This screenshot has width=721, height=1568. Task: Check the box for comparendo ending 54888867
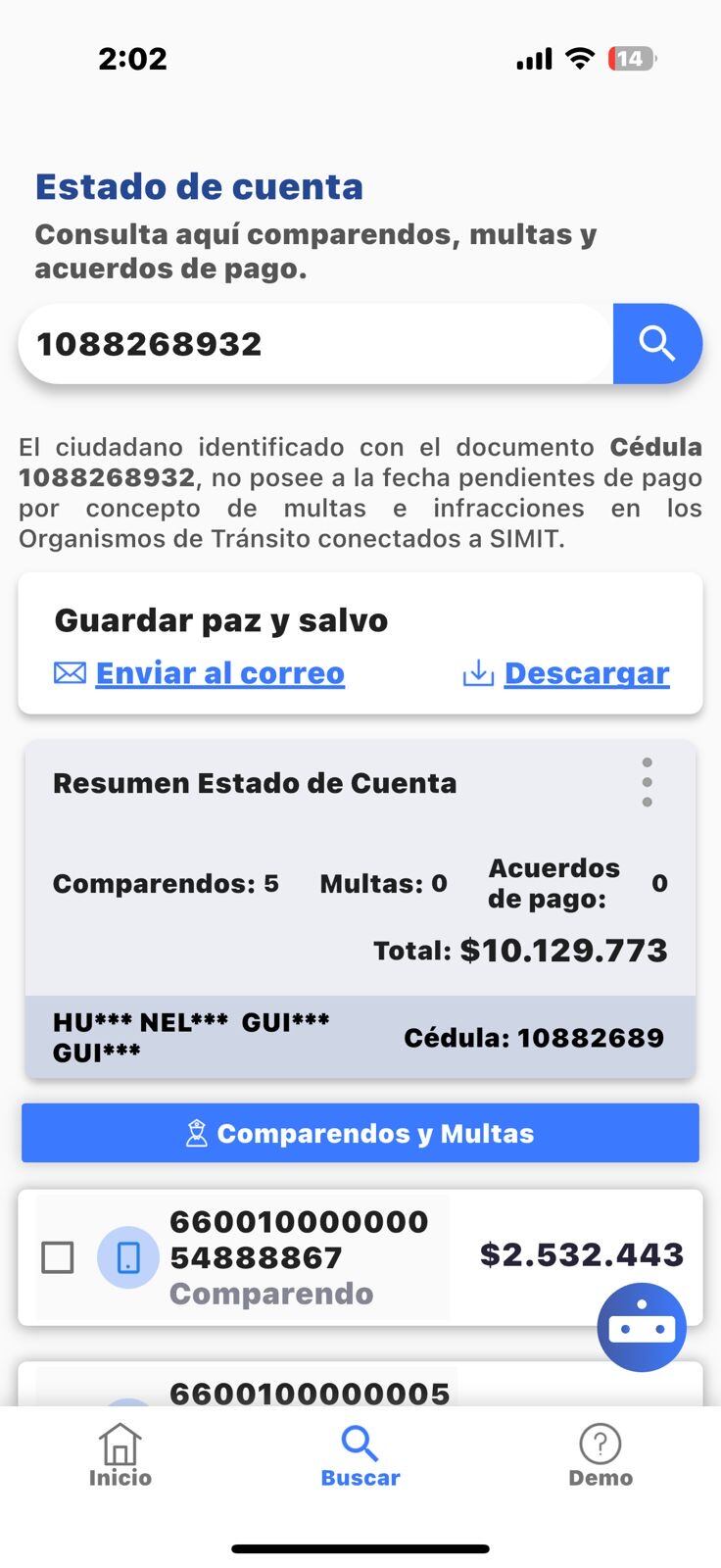pos(58,1257)
